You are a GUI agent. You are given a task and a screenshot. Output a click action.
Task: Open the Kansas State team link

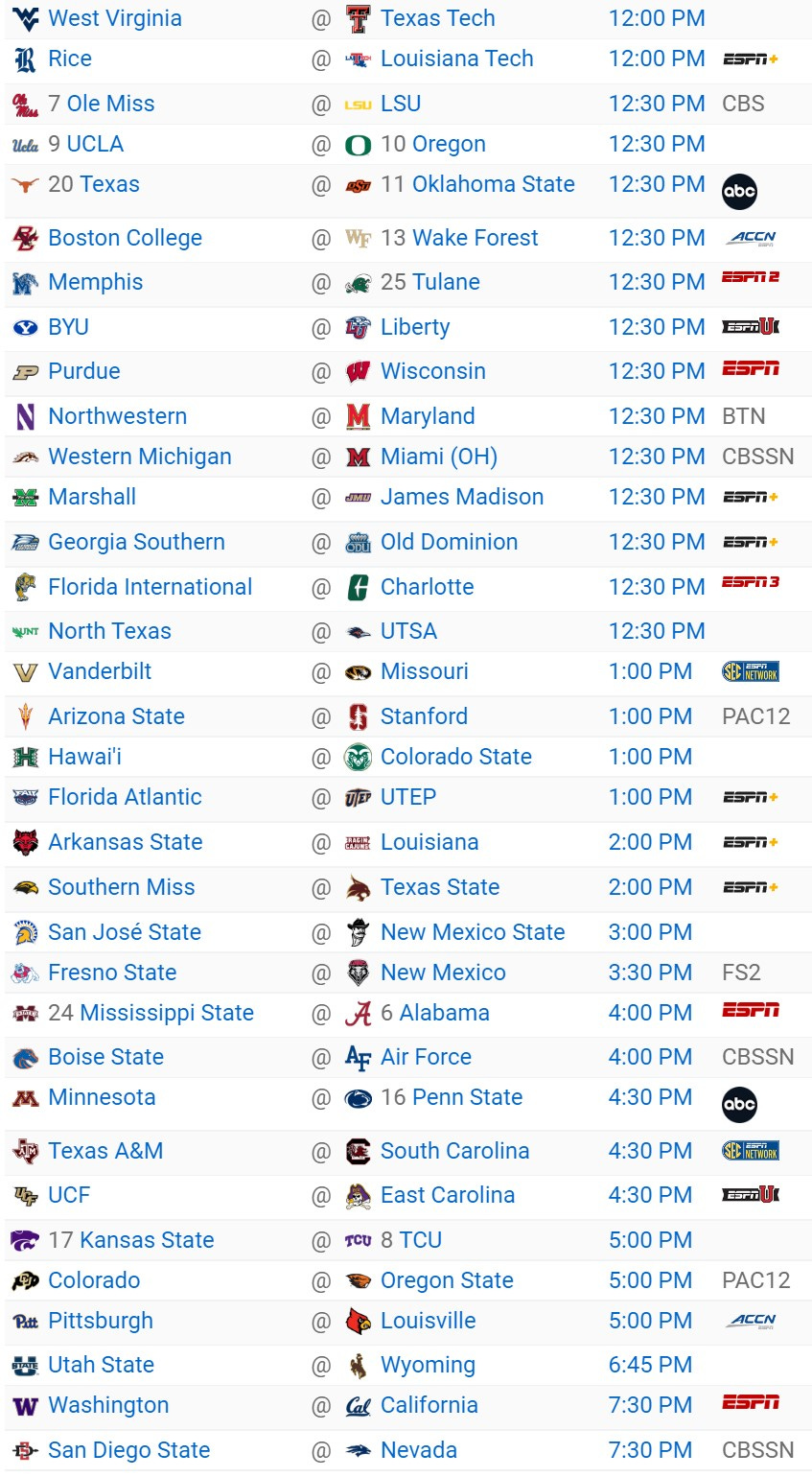point(147,1240)
